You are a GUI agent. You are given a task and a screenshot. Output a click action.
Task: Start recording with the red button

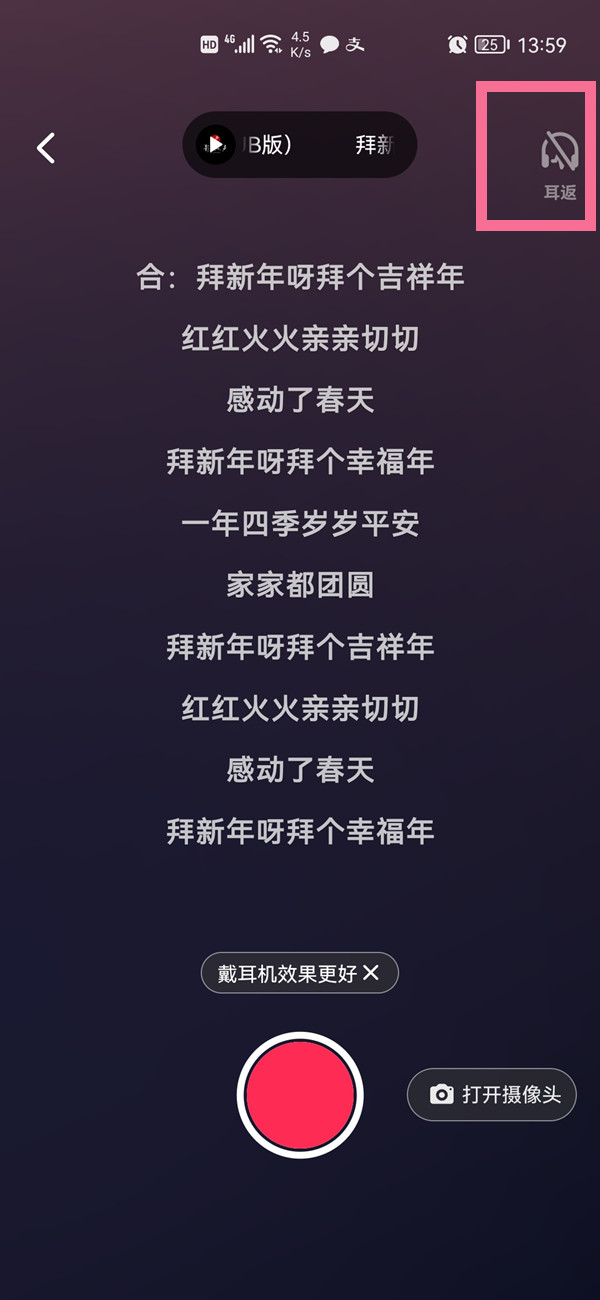pos(300,1095)
